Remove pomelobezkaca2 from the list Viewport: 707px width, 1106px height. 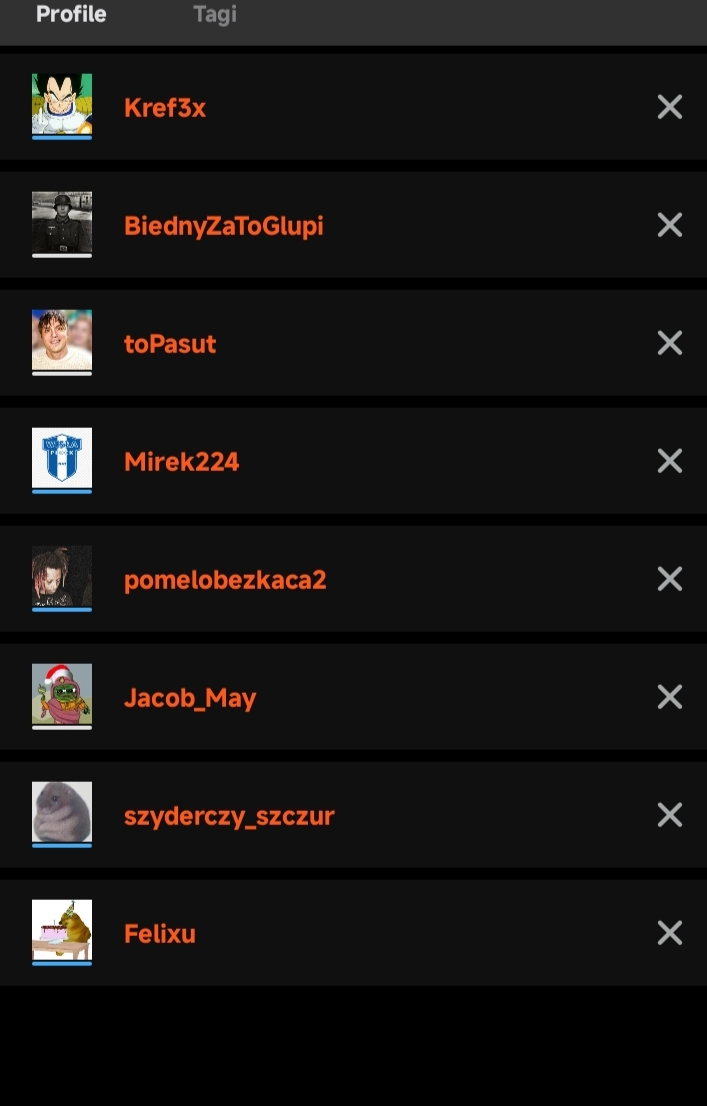[669, 579]
